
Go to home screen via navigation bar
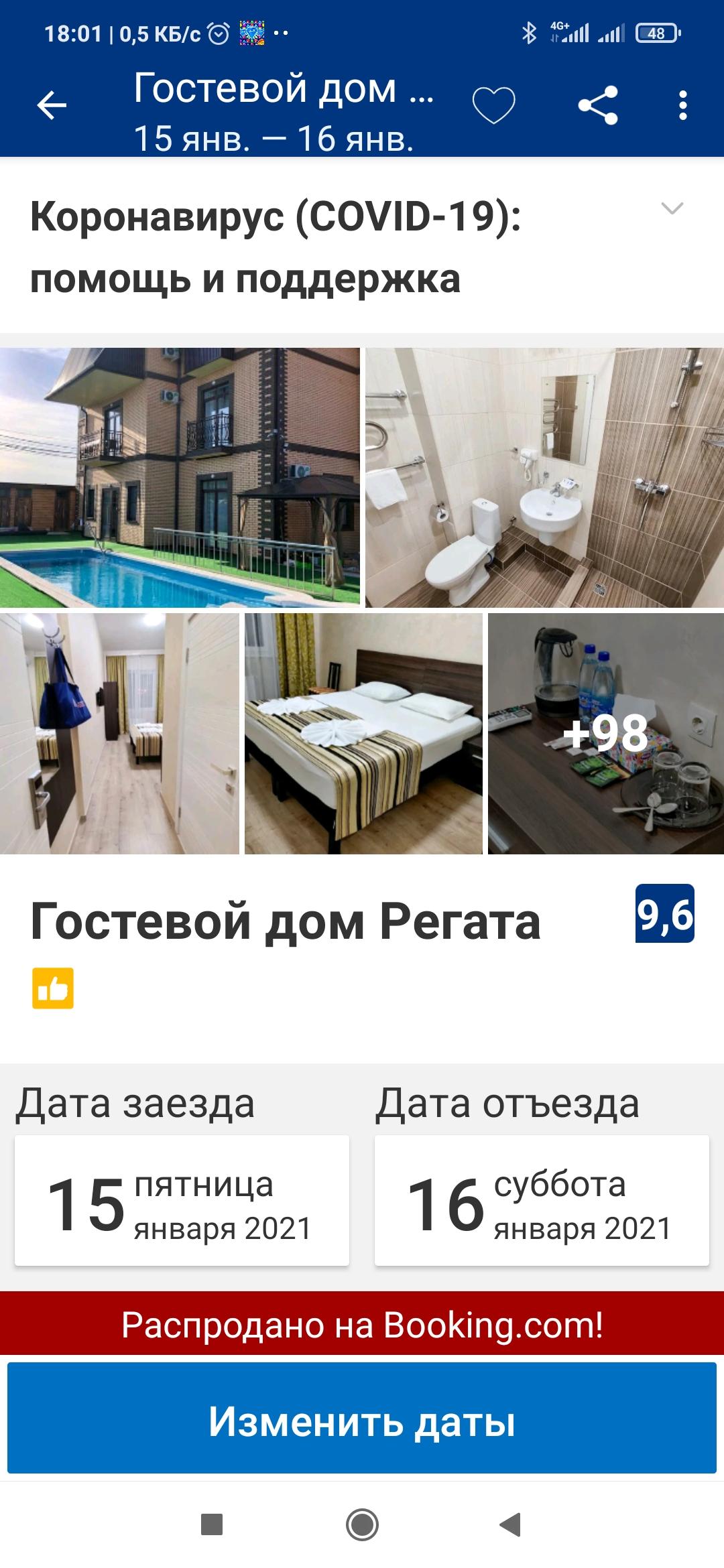362,1524
